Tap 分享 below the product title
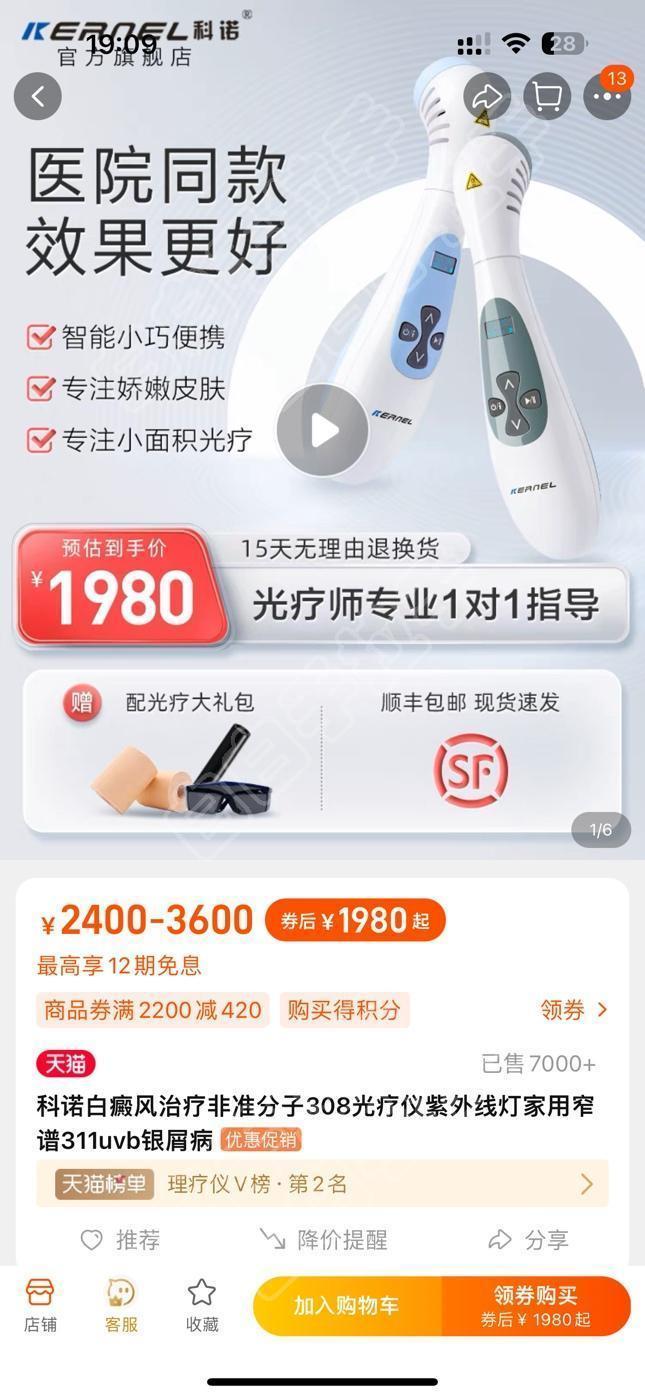Screen dimensions: 645x1398 coord(528,1240)
